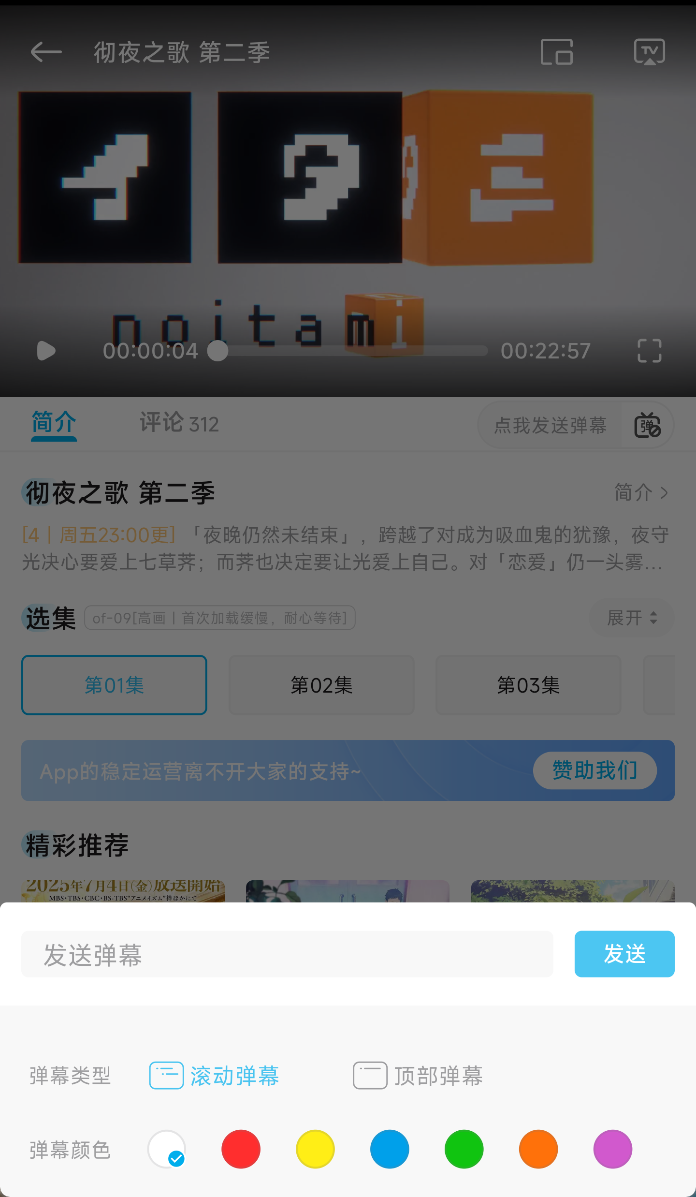Choose the green danmaku color
The image size is (696, 1197).
[x=464, y=1149]
